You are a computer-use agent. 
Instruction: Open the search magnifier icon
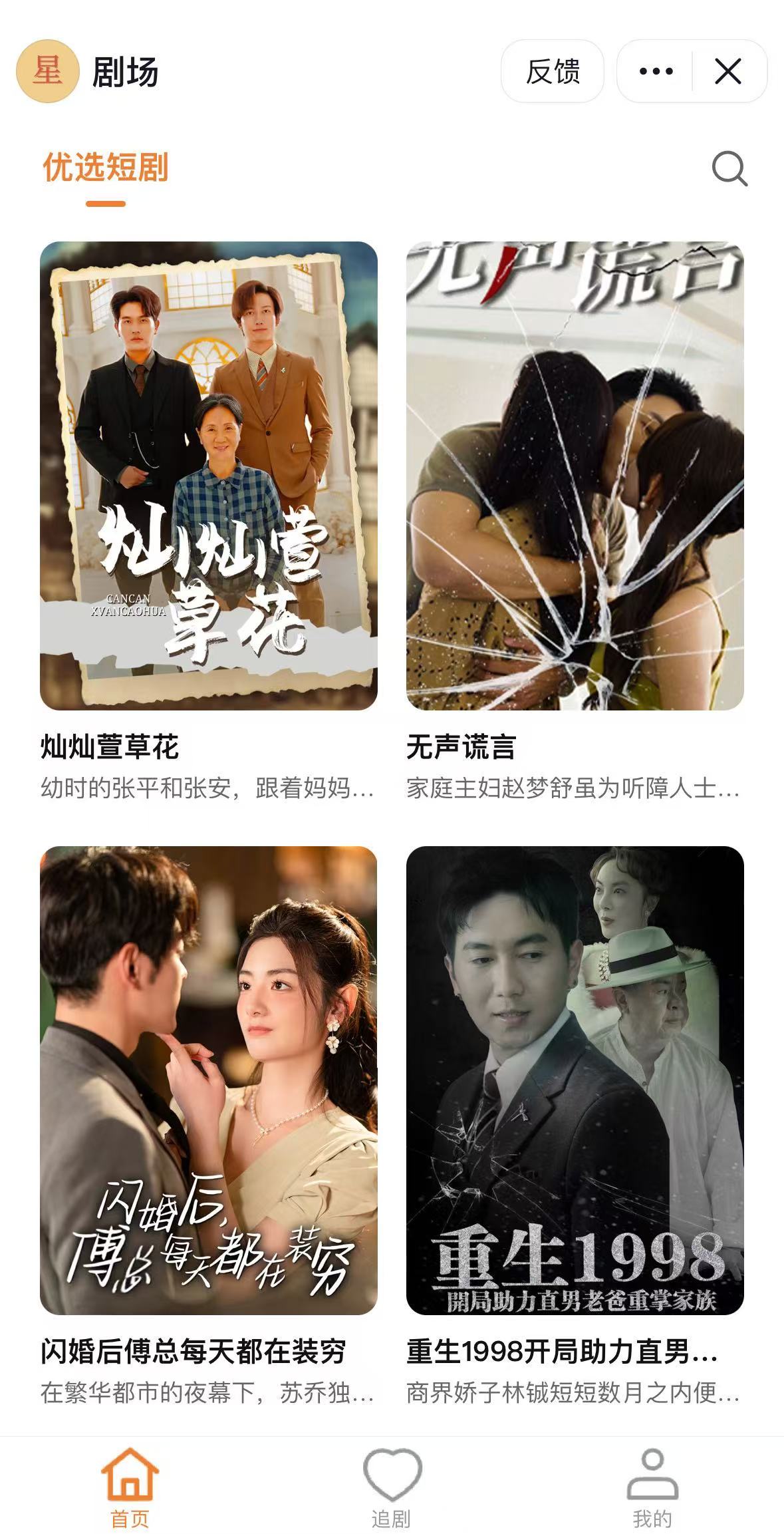(729, 168)
